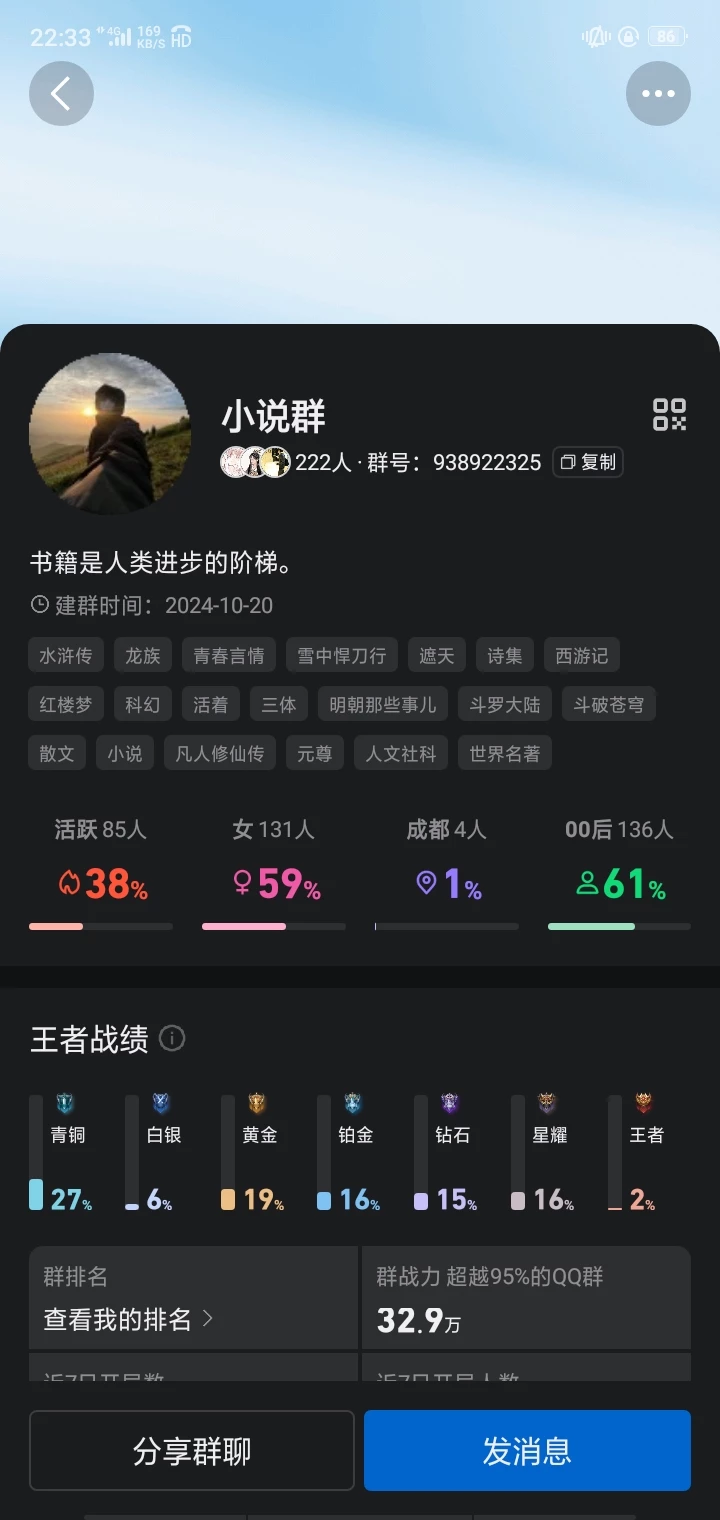720x1520 pixels.
Task: Open the three-dot overflow menu
Action: (x=658, y=94)
